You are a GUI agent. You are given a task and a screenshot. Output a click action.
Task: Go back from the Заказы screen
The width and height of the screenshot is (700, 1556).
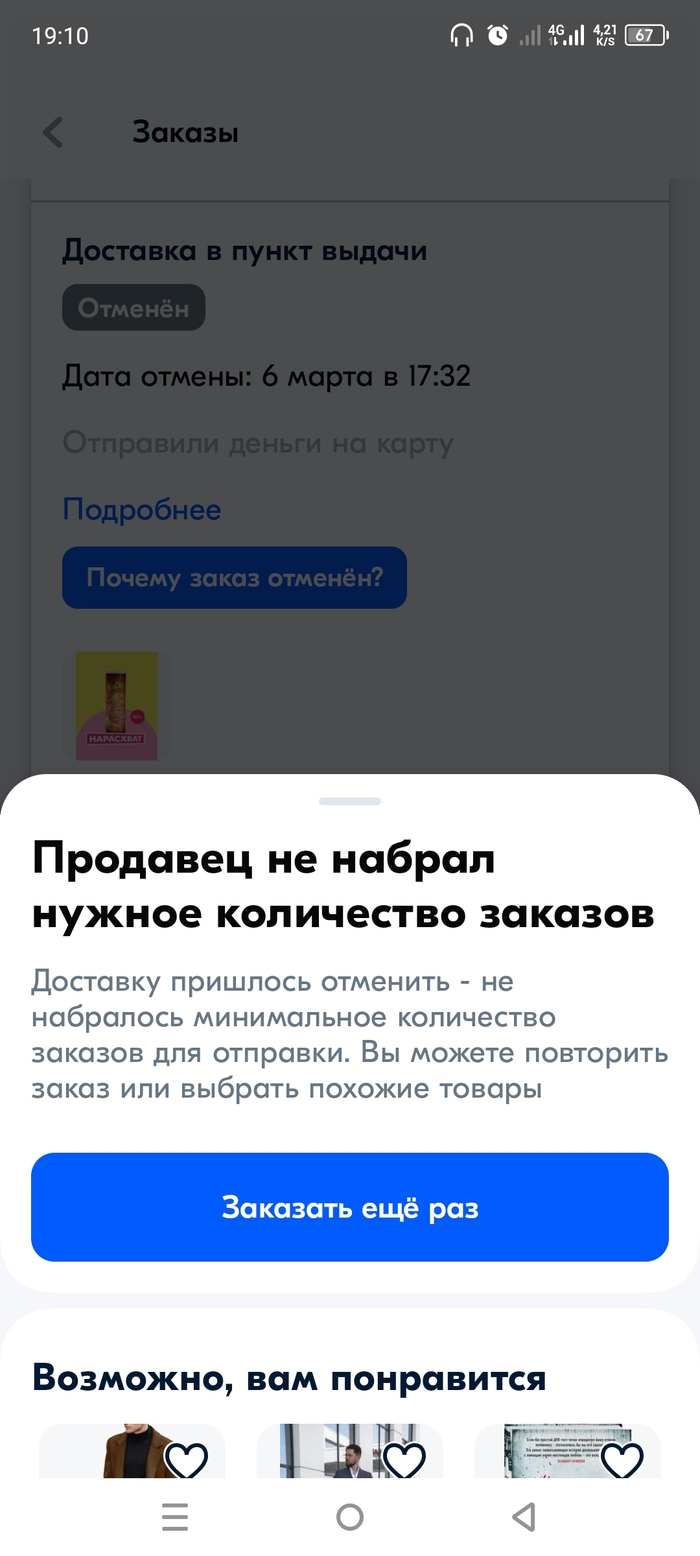(x=53, y=132)
